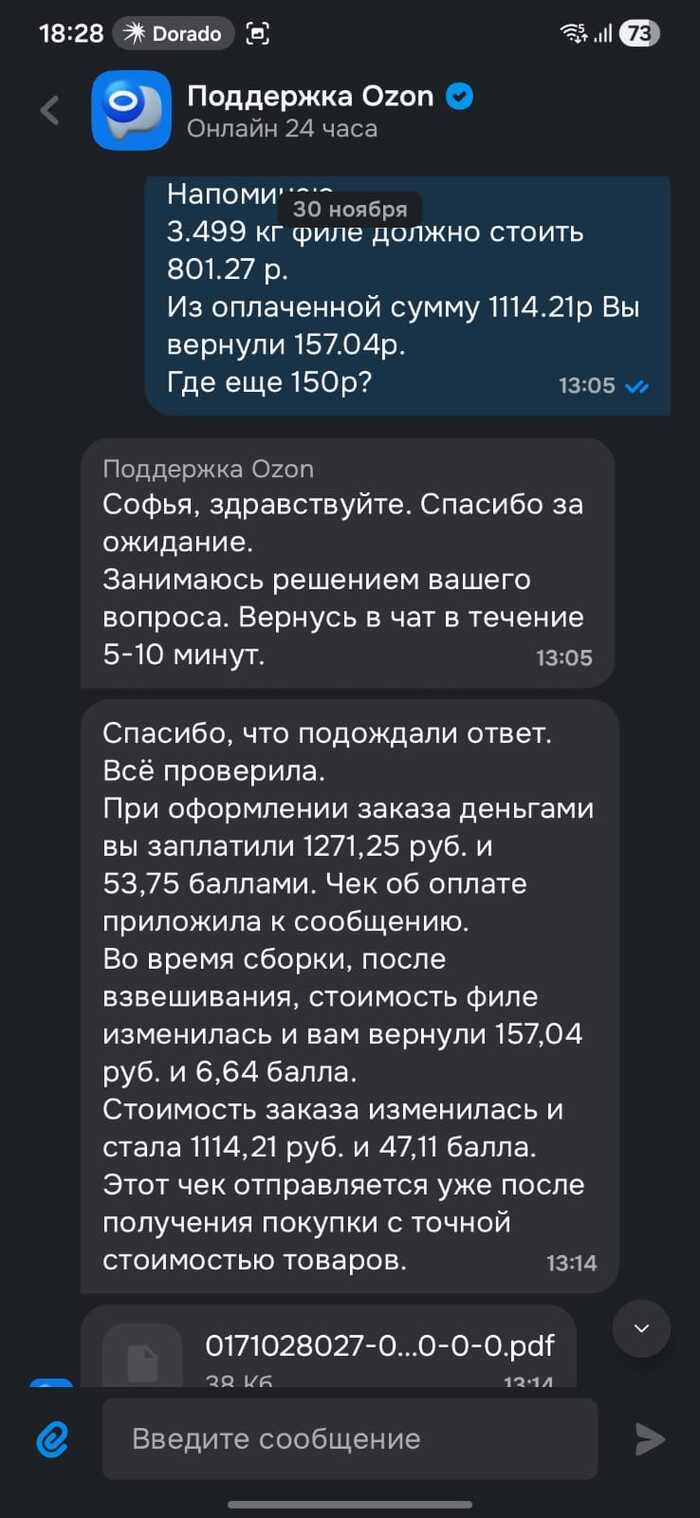Send the message with the arrow icon
700x1518 pixels.
(650, 1439)
